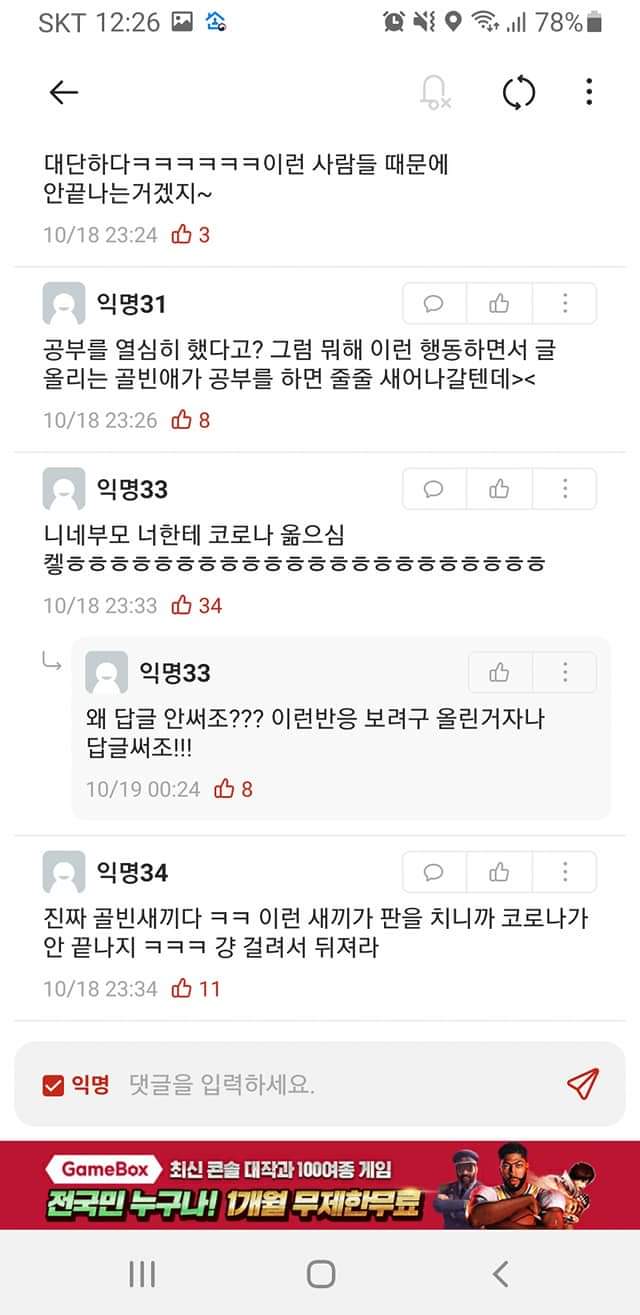
Task: Open the GameBox advertisement banner
Action: click(320, 1186)
